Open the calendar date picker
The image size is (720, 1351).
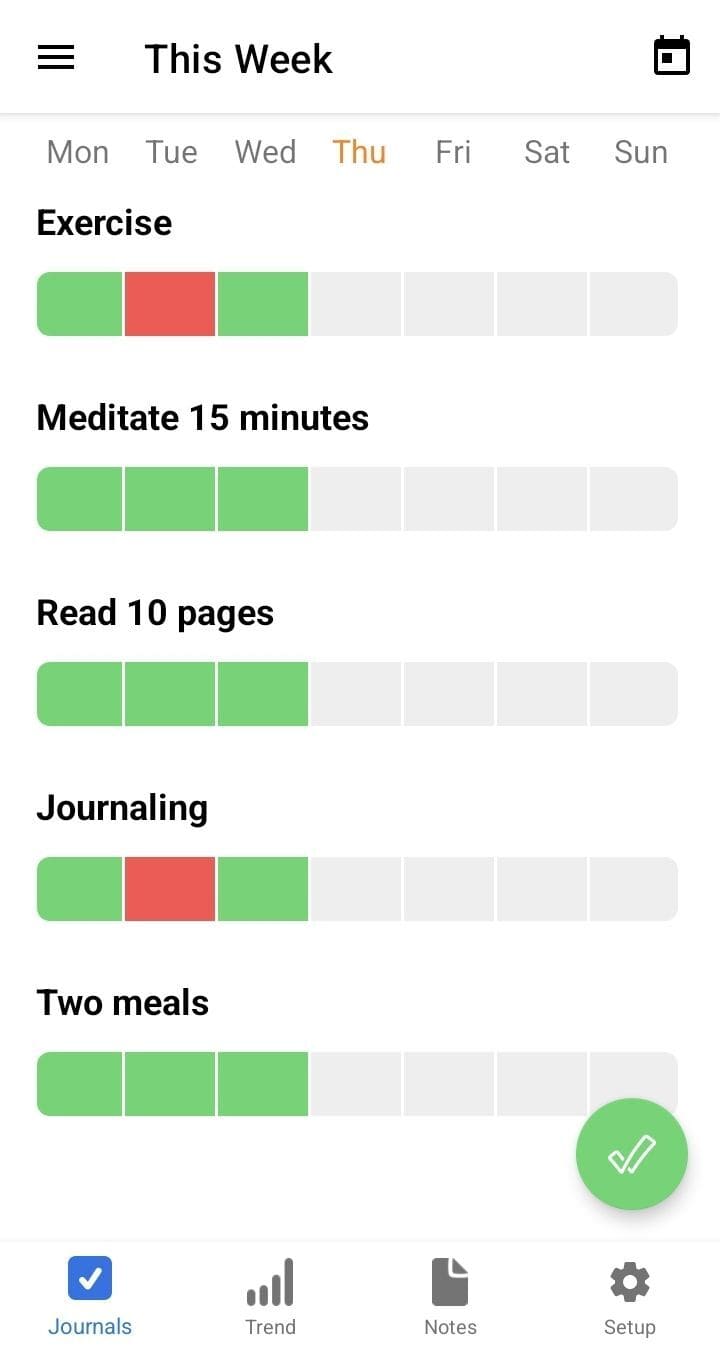tap(671, 57)
